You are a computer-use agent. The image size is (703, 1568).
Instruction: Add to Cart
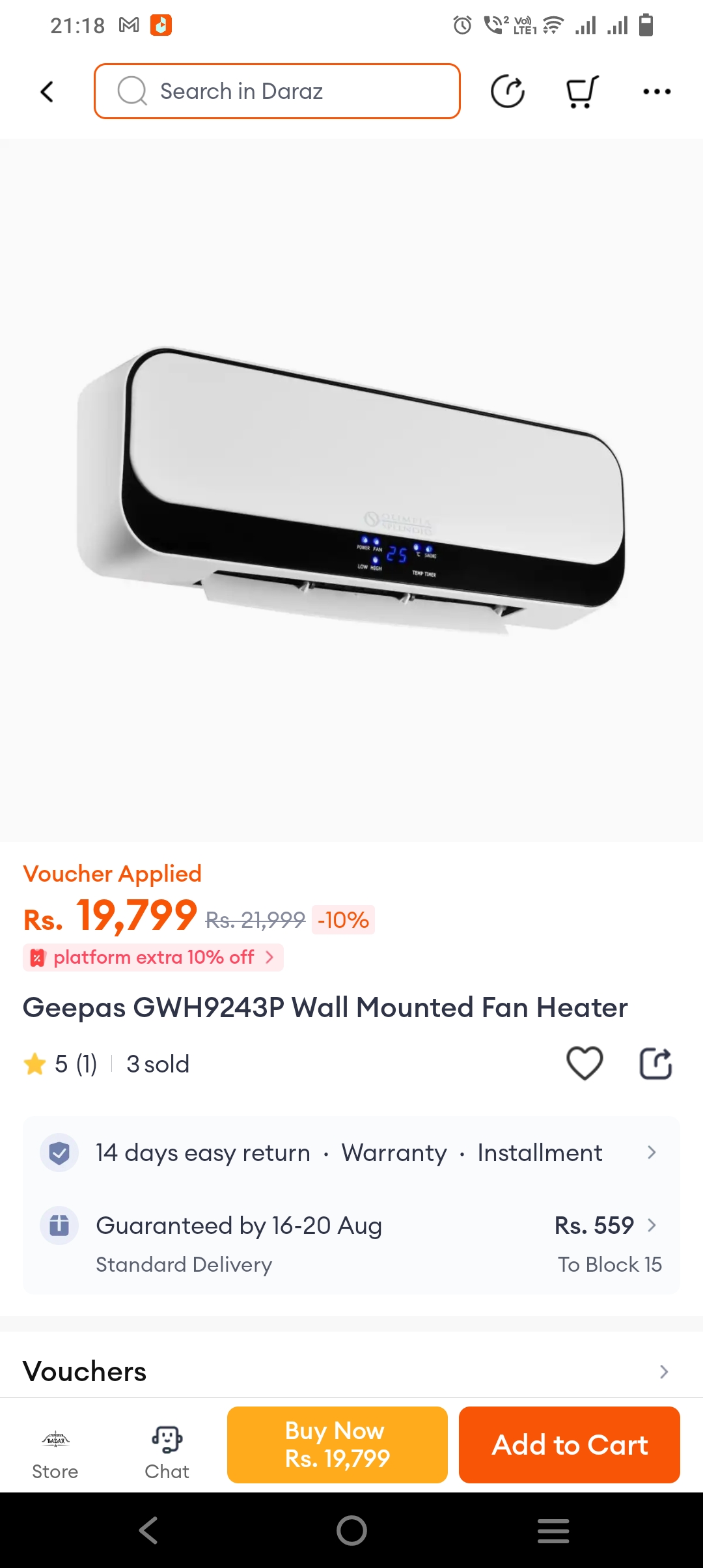click(569, 1444)
